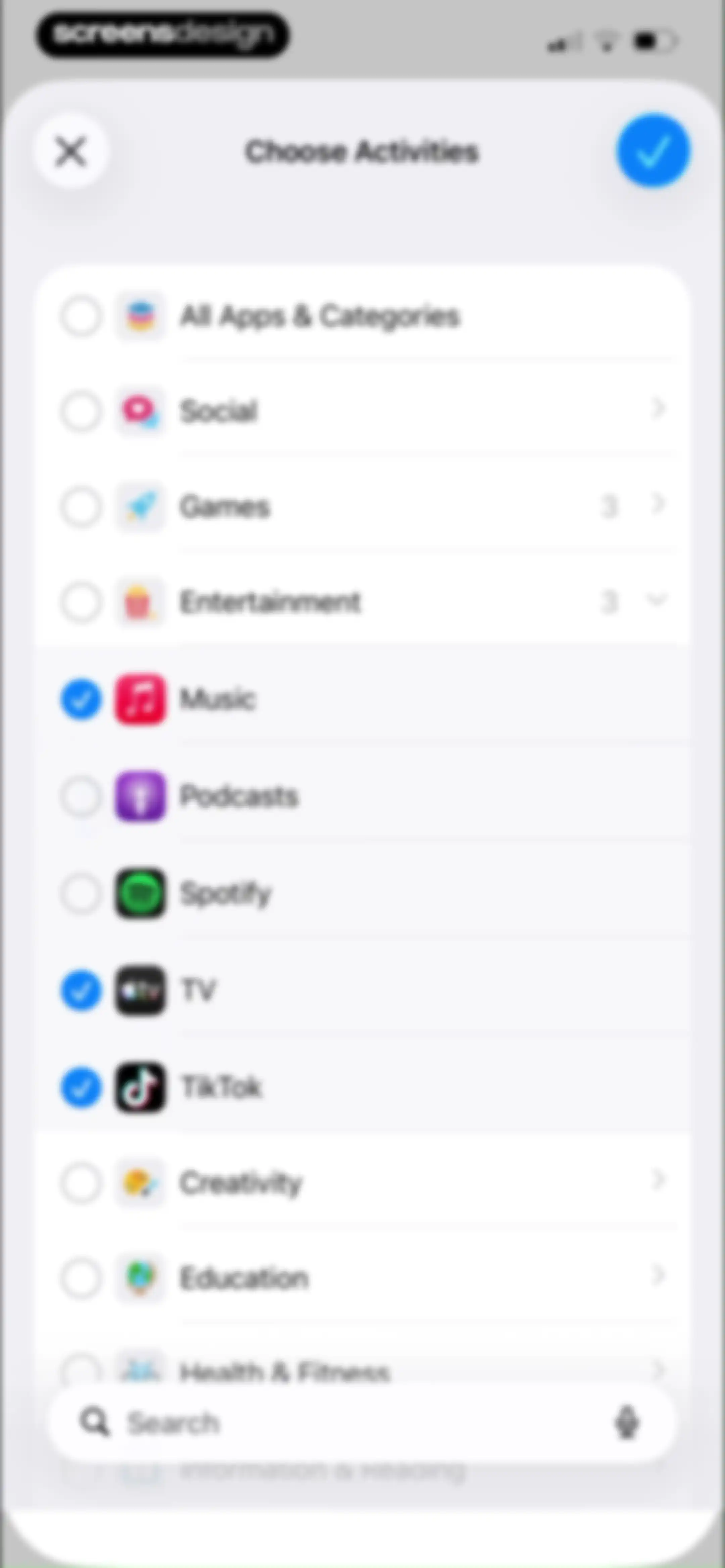The height and width of the screenshot is (1568, 725).
Task: Select All Apps & Categories checkbox
Action: [81, 316]
